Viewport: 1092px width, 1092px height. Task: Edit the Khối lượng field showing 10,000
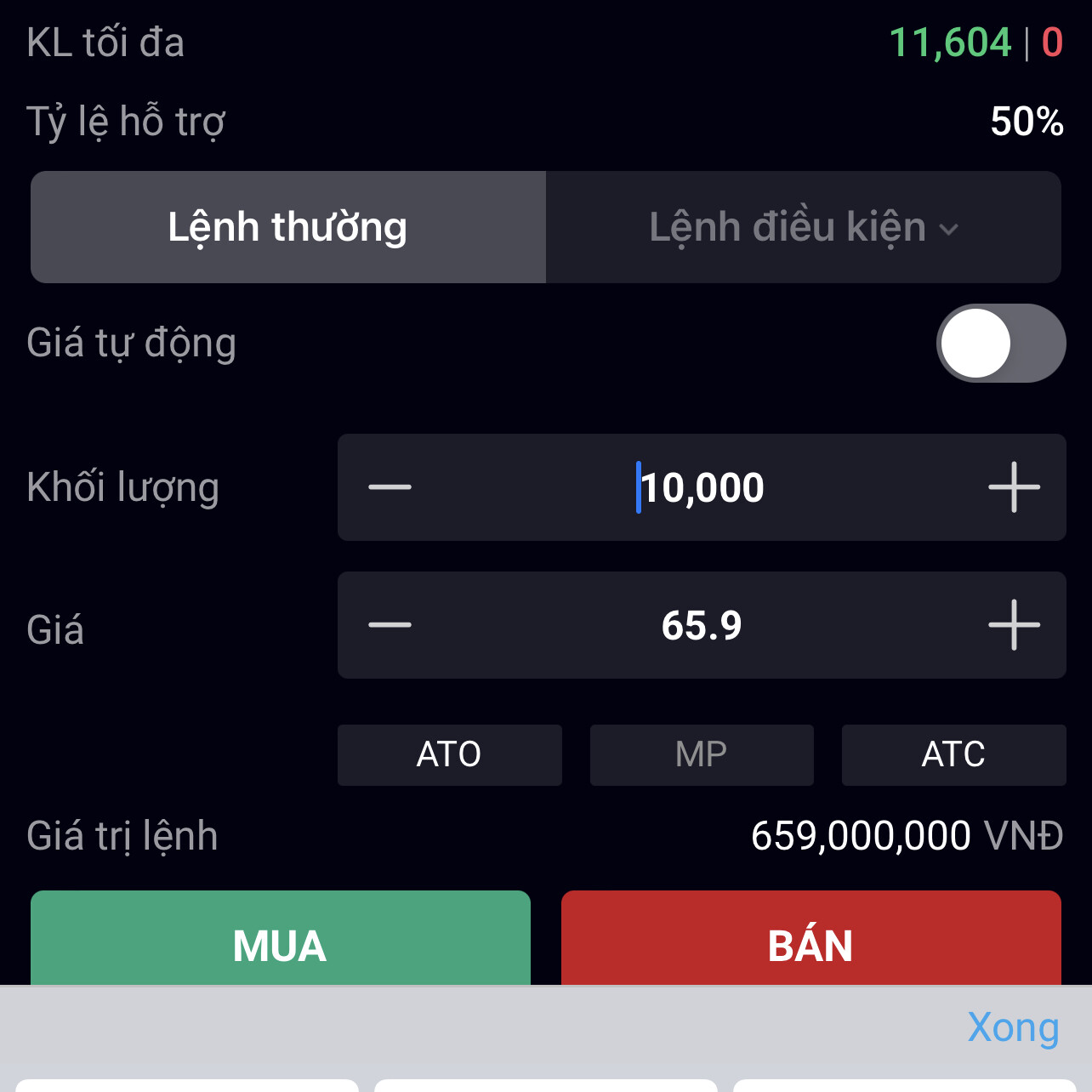[702, 487]
